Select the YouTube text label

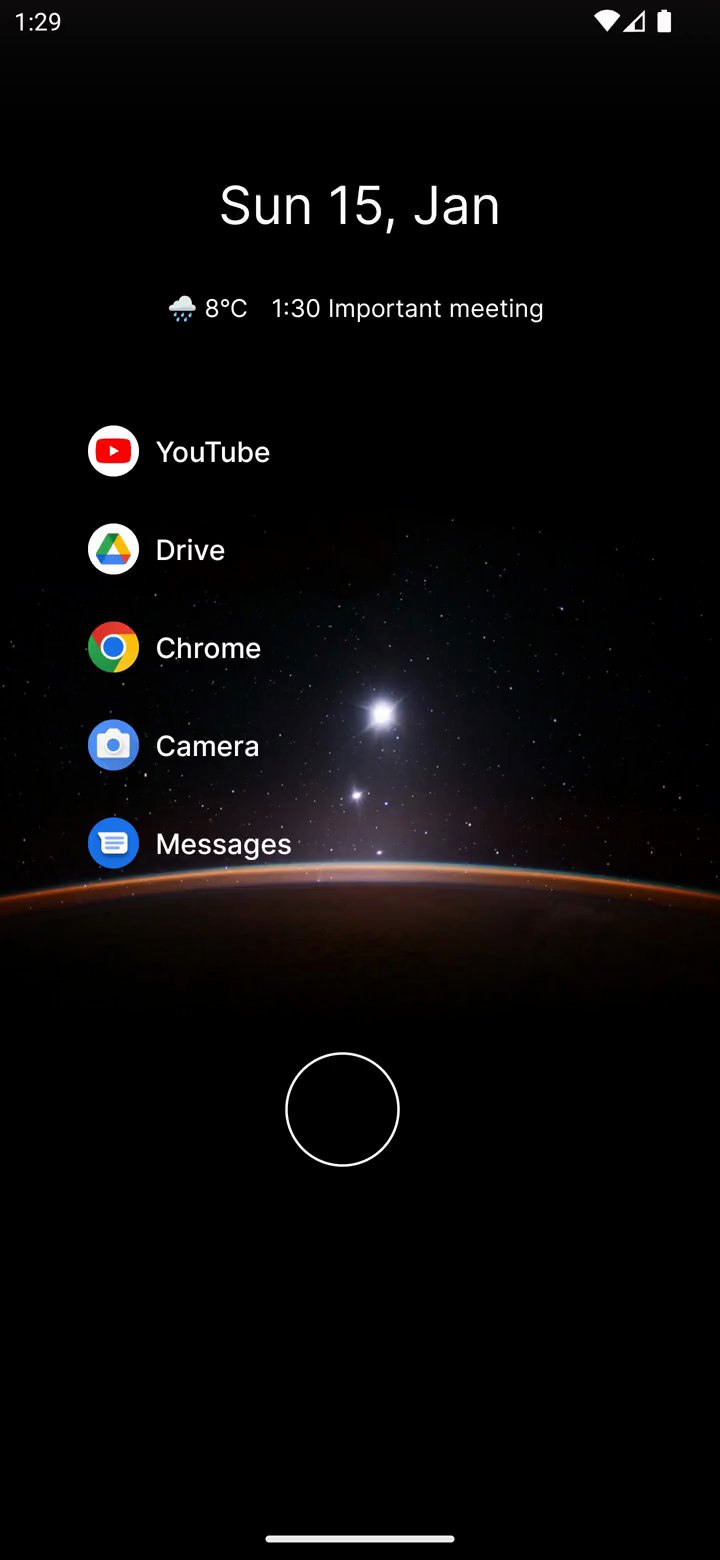pos(212,451)
